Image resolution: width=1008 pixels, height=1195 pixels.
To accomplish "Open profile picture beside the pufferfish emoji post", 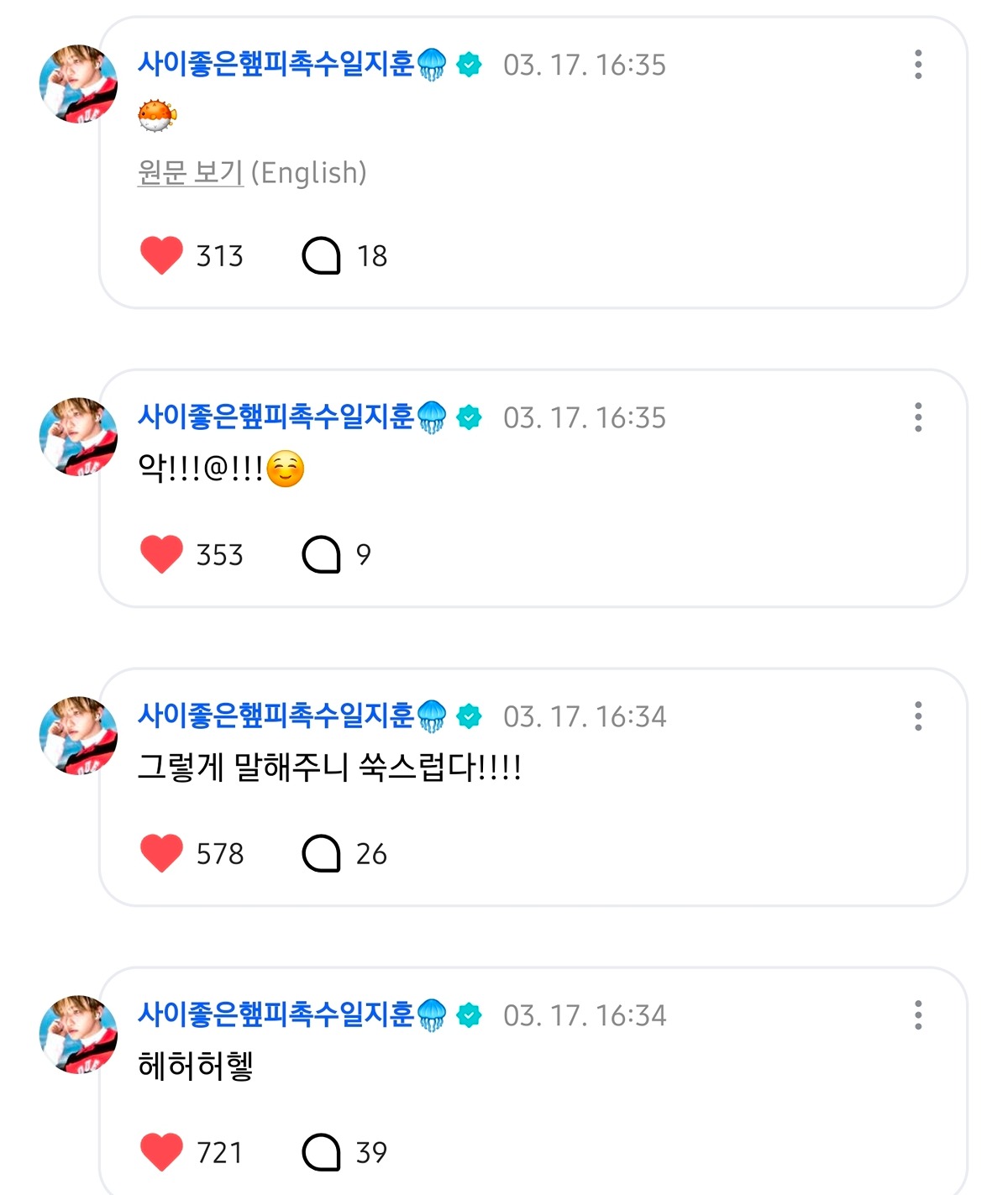I will pyautogui.click(x=78, y=84).
